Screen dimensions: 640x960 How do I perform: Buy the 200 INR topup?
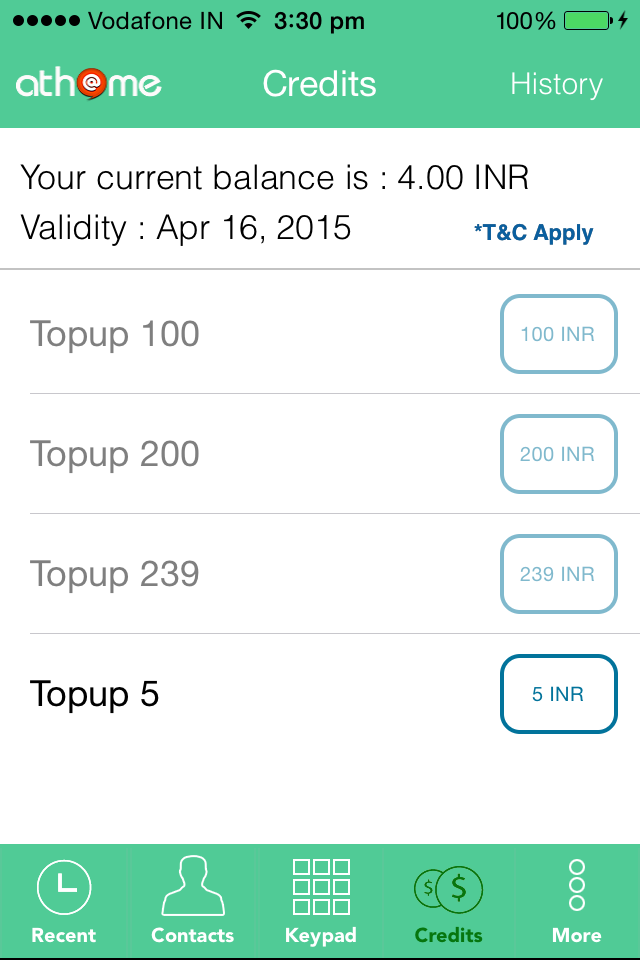coord(558,454)
